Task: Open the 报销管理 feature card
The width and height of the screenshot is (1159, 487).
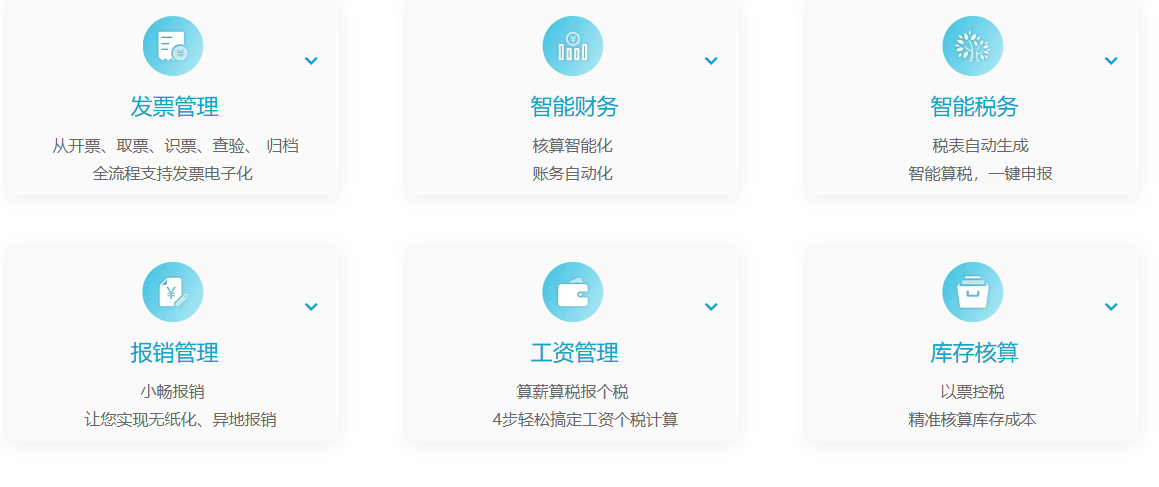Action: point(174,352)
